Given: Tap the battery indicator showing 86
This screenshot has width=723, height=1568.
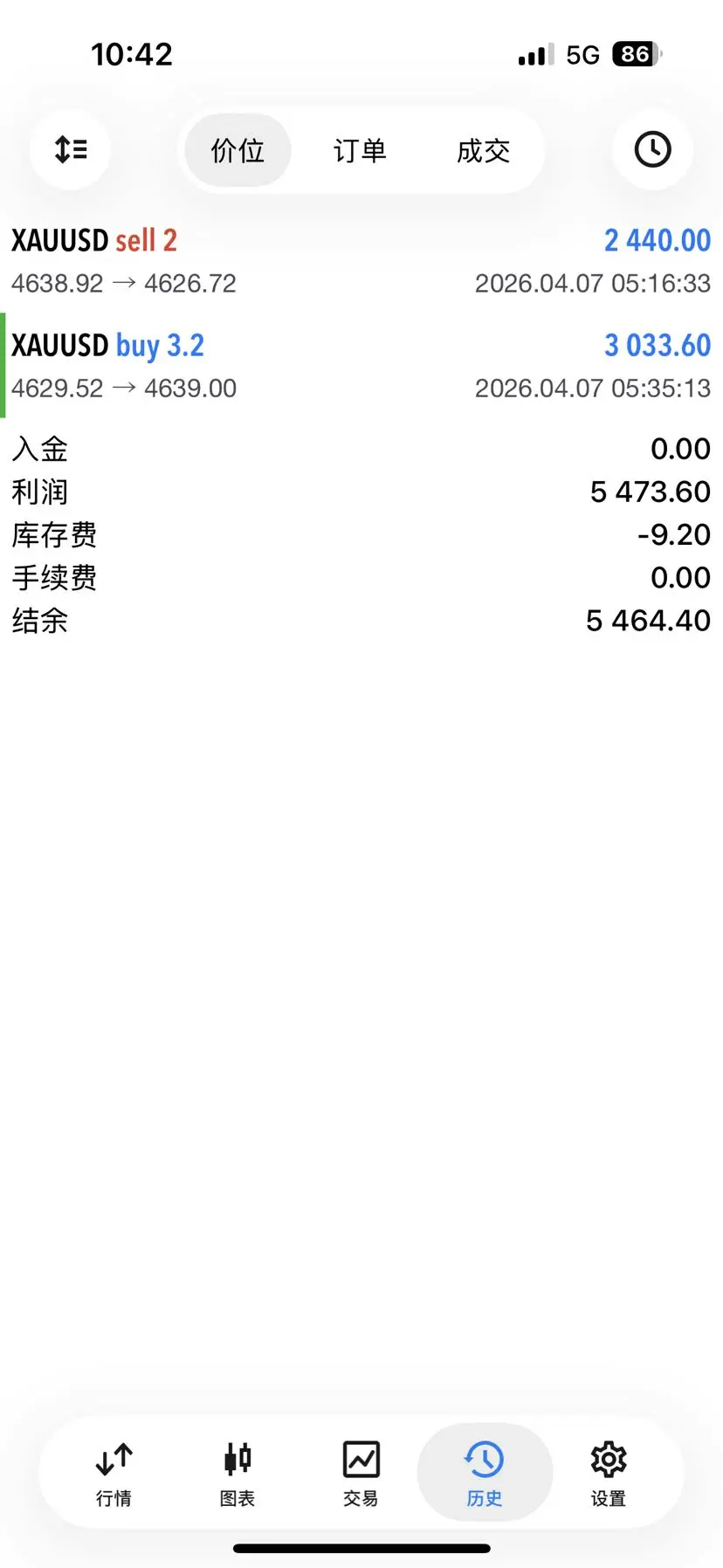Looking at the screenshot, I should [x=636, y=54].
